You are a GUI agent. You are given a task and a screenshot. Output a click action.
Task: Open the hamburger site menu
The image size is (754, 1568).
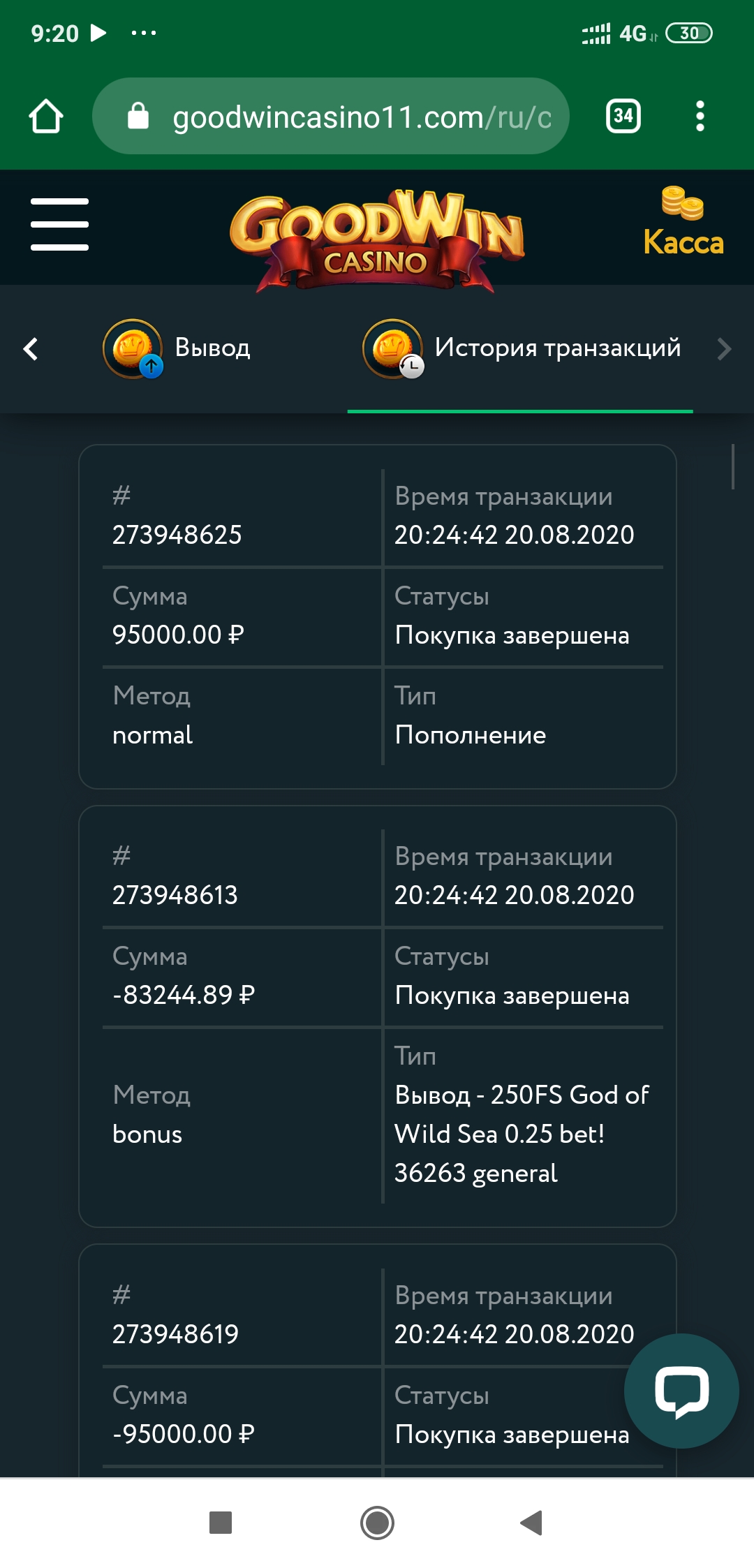[60, 224]
